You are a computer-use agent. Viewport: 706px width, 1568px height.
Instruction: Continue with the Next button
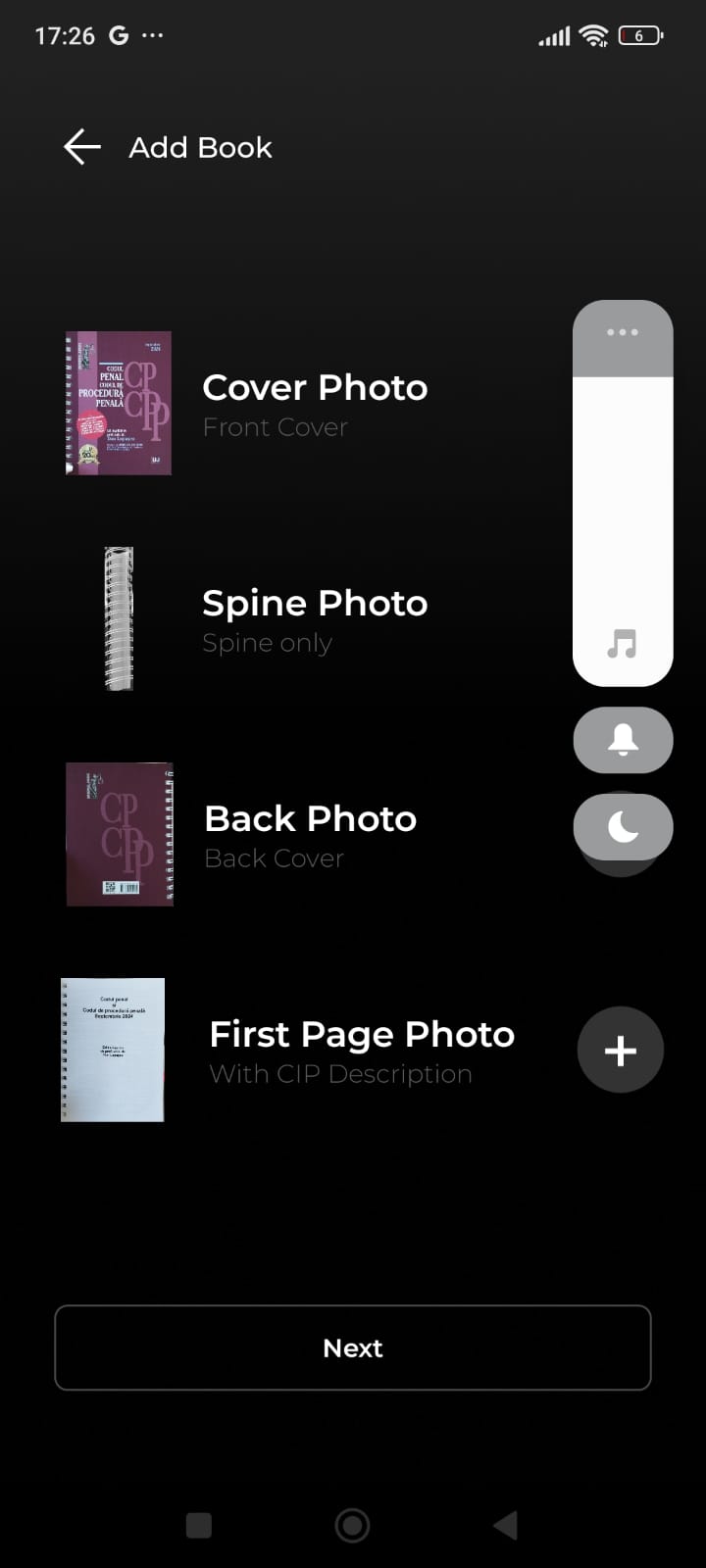click(353, 1347)
